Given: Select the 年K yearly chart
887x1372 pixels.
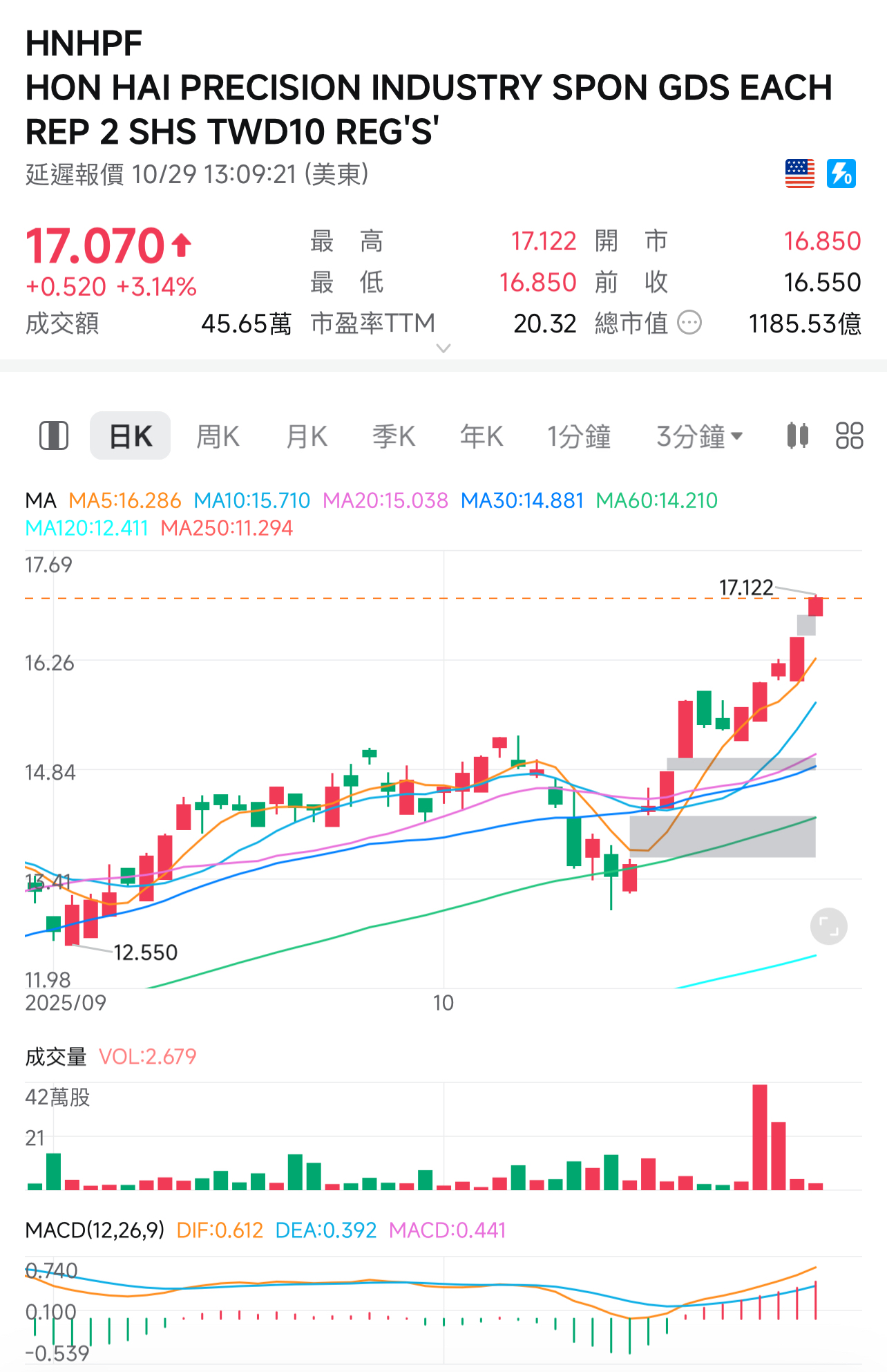Looking at the screenshot, I should tap(481, 436).
